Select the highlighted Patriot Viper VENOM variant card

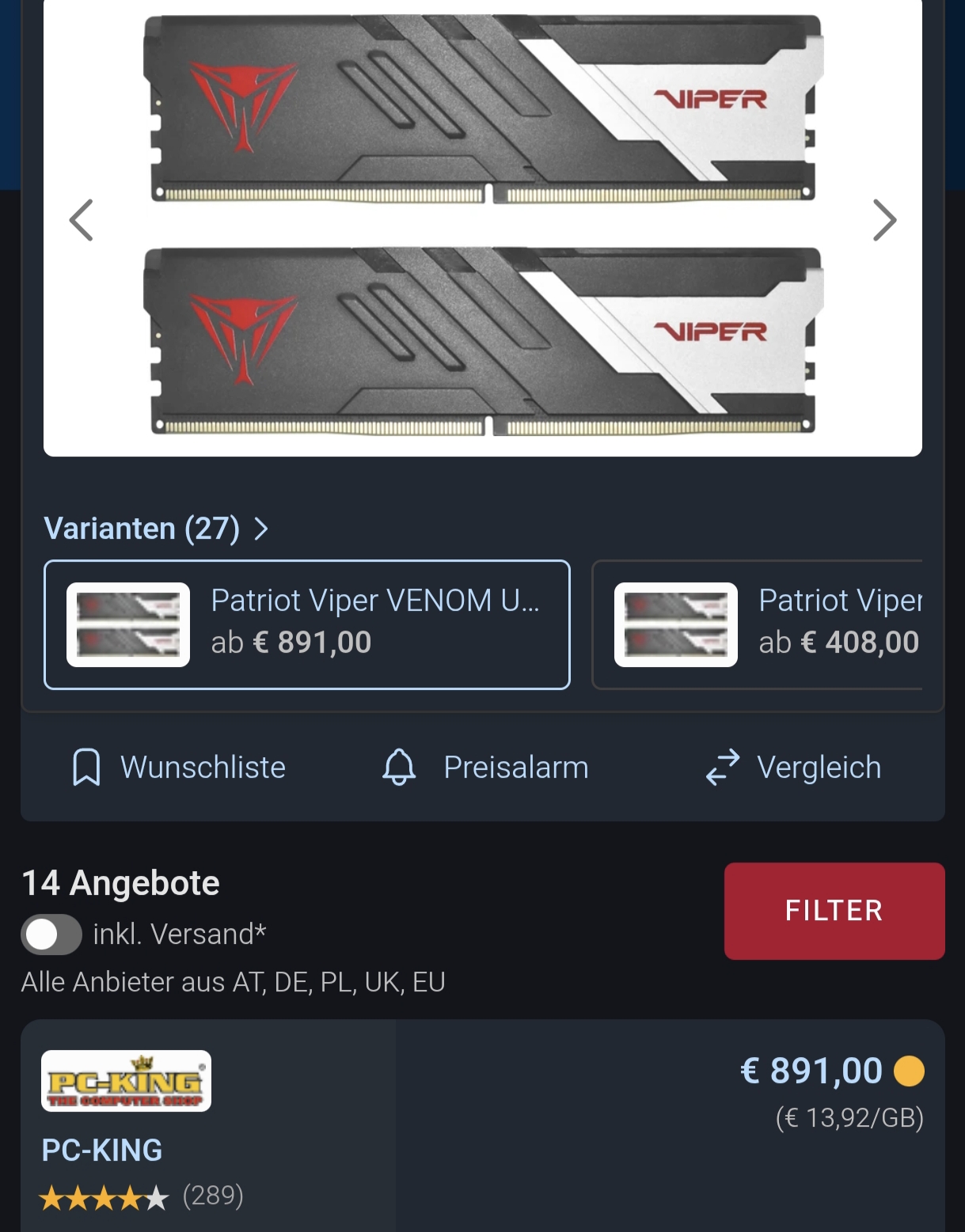point(308,624)
